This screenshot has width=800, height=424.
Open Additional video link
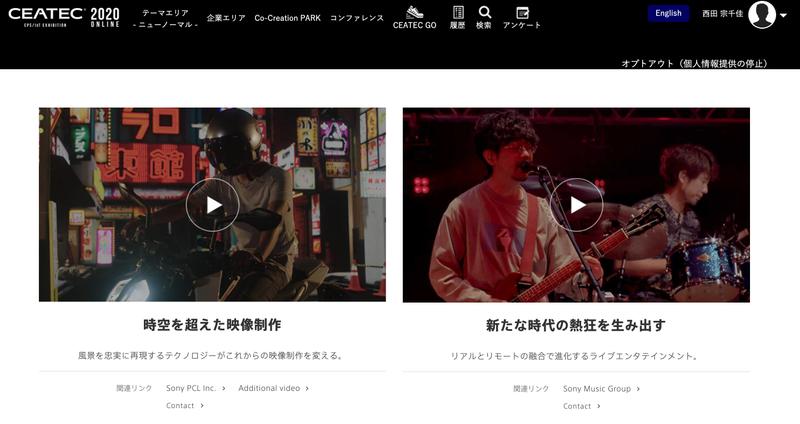point(273,388)
